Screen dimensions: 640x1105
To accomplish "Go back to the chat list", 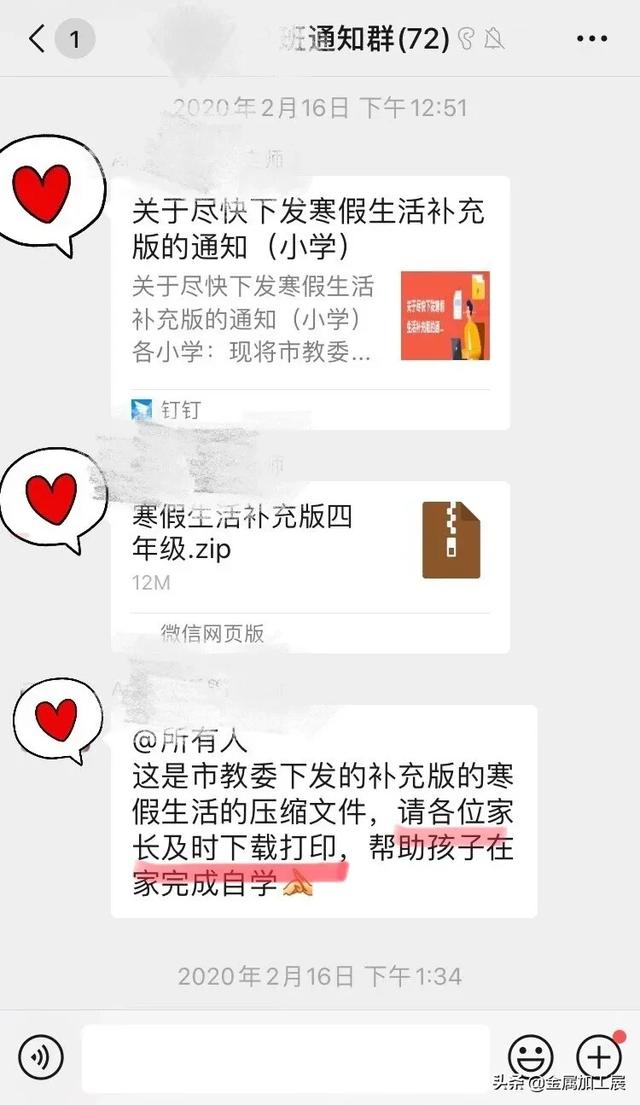I will [38, 40].
